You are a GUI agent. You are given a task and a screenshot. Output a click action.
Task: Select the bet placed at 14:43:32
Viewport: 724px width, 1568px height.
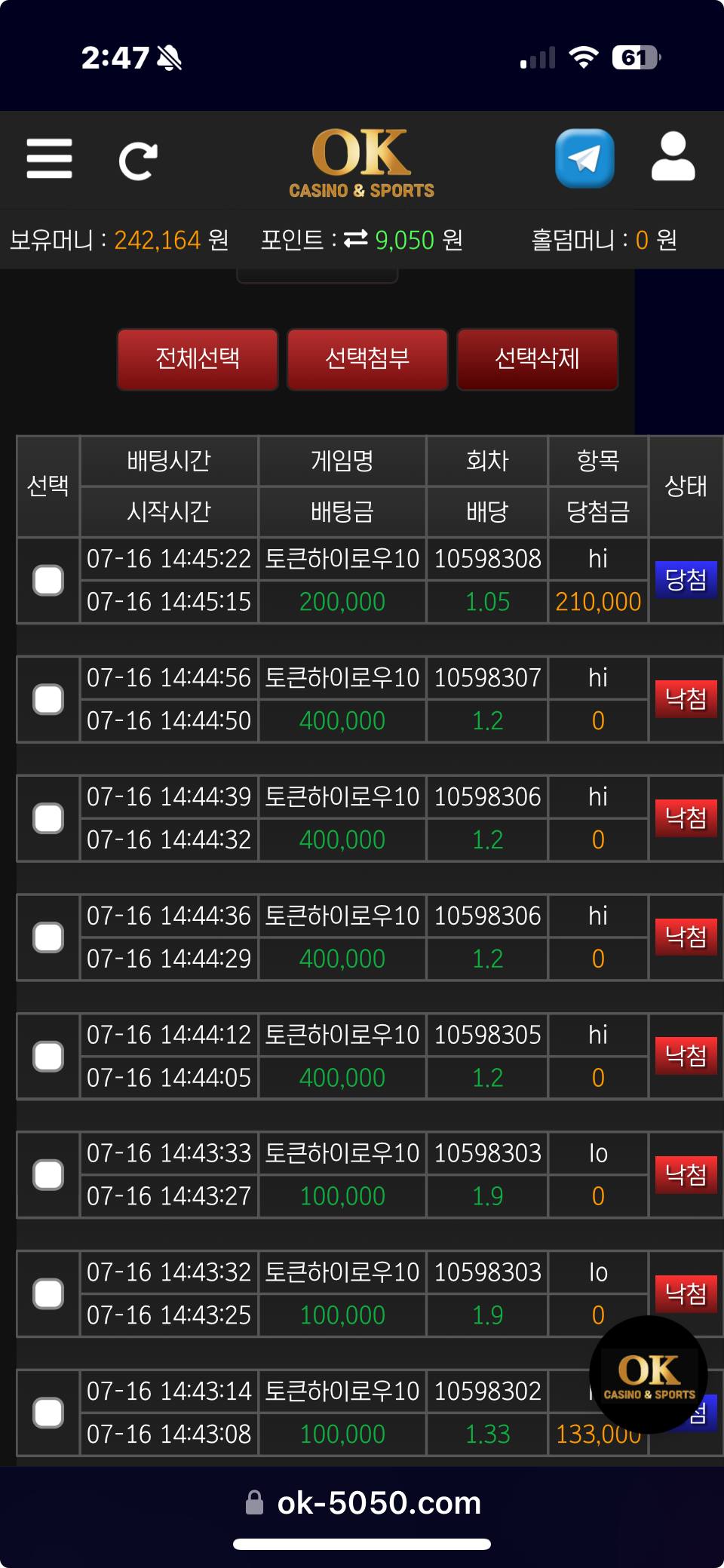(48, 1294)
